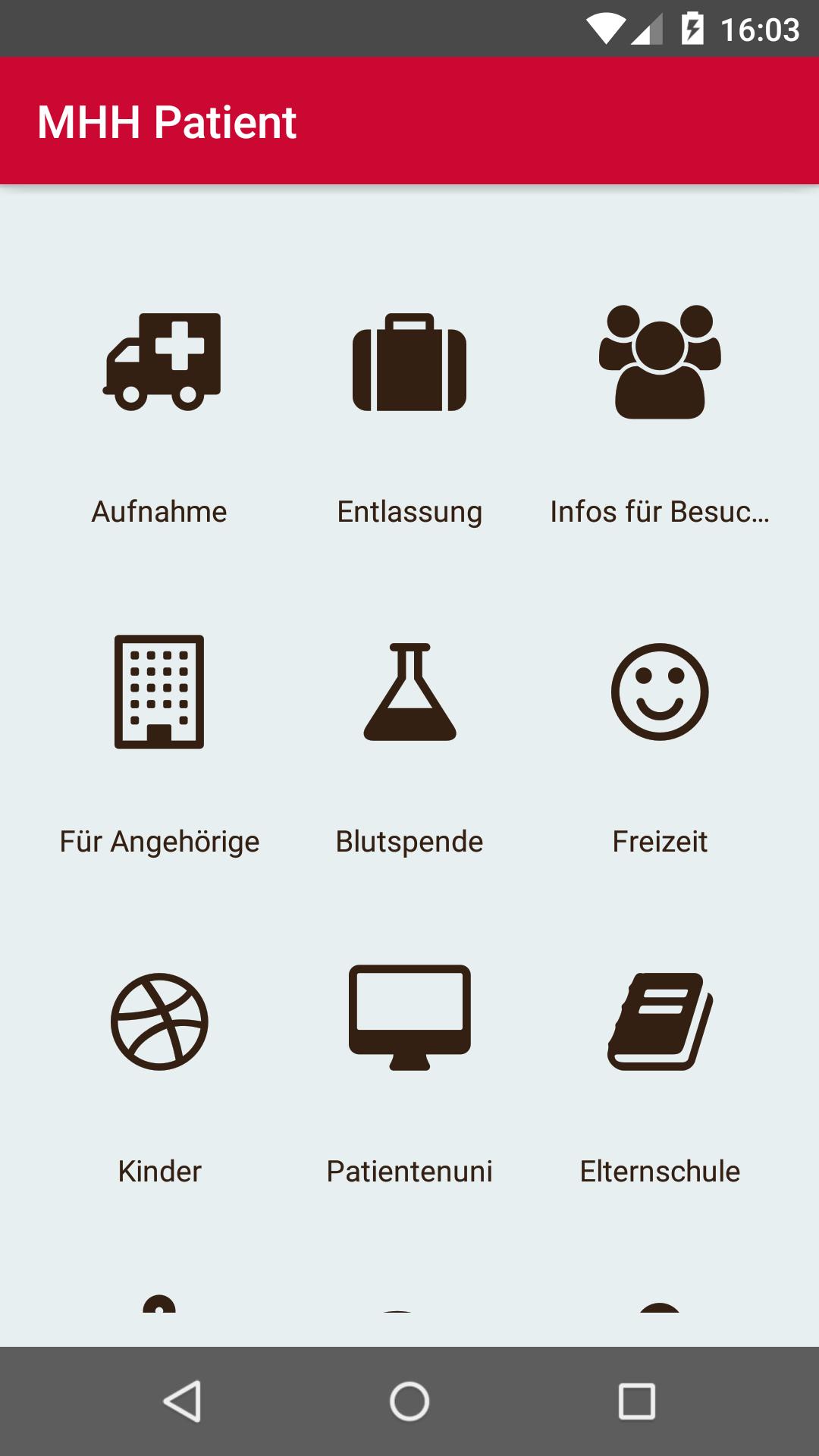Open the Blutspende flask tile

[x=409, y=692]
